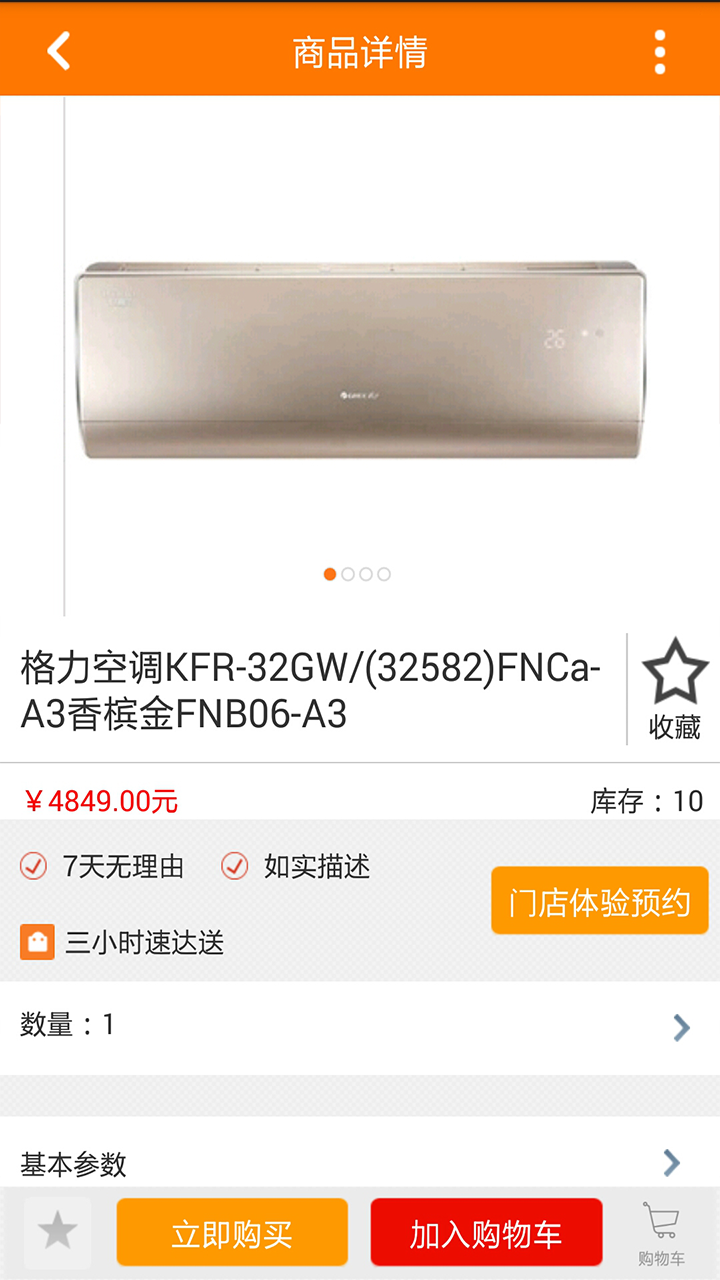
Task: Open the 数量 quantity selector row
Action: point(360,1027)
